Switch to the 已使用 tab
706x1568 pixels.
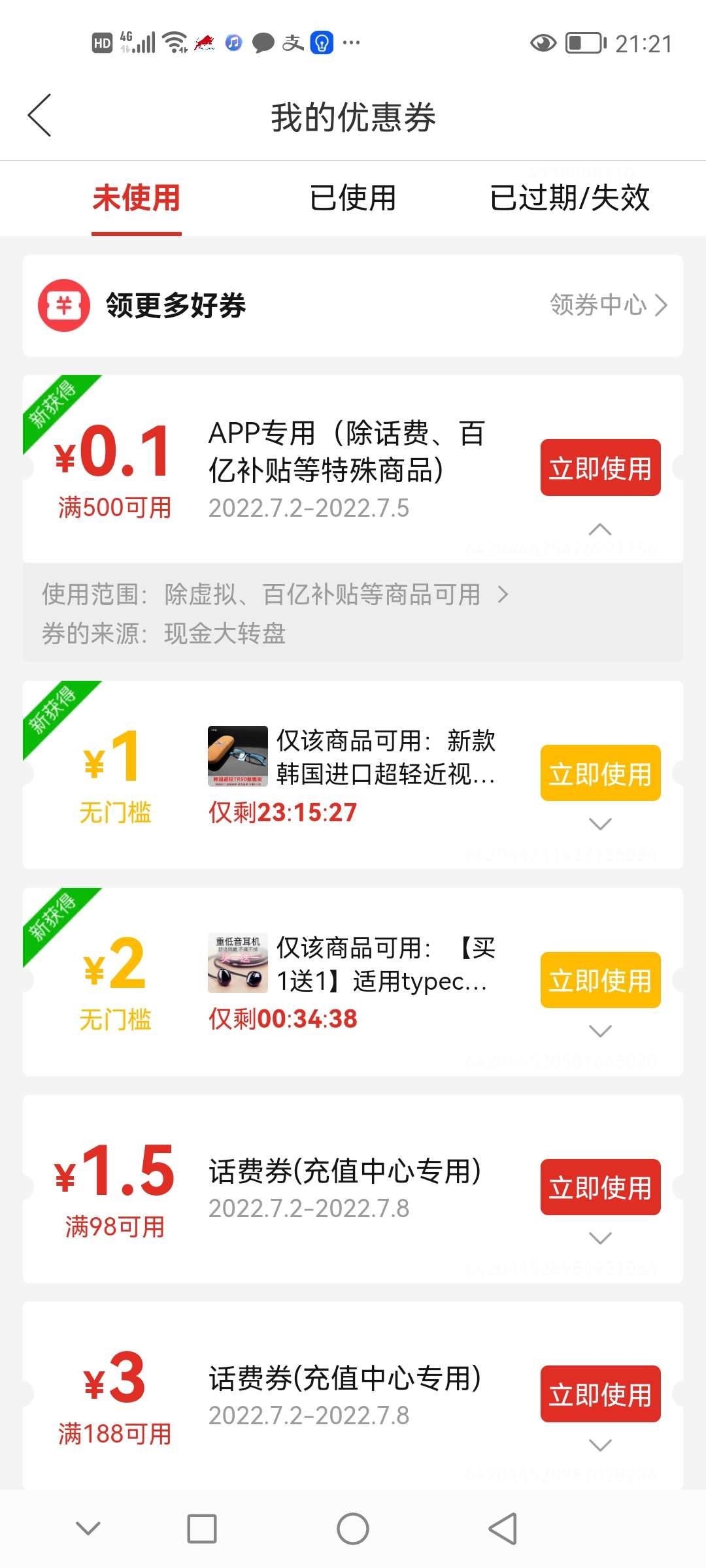pos(352,198)
